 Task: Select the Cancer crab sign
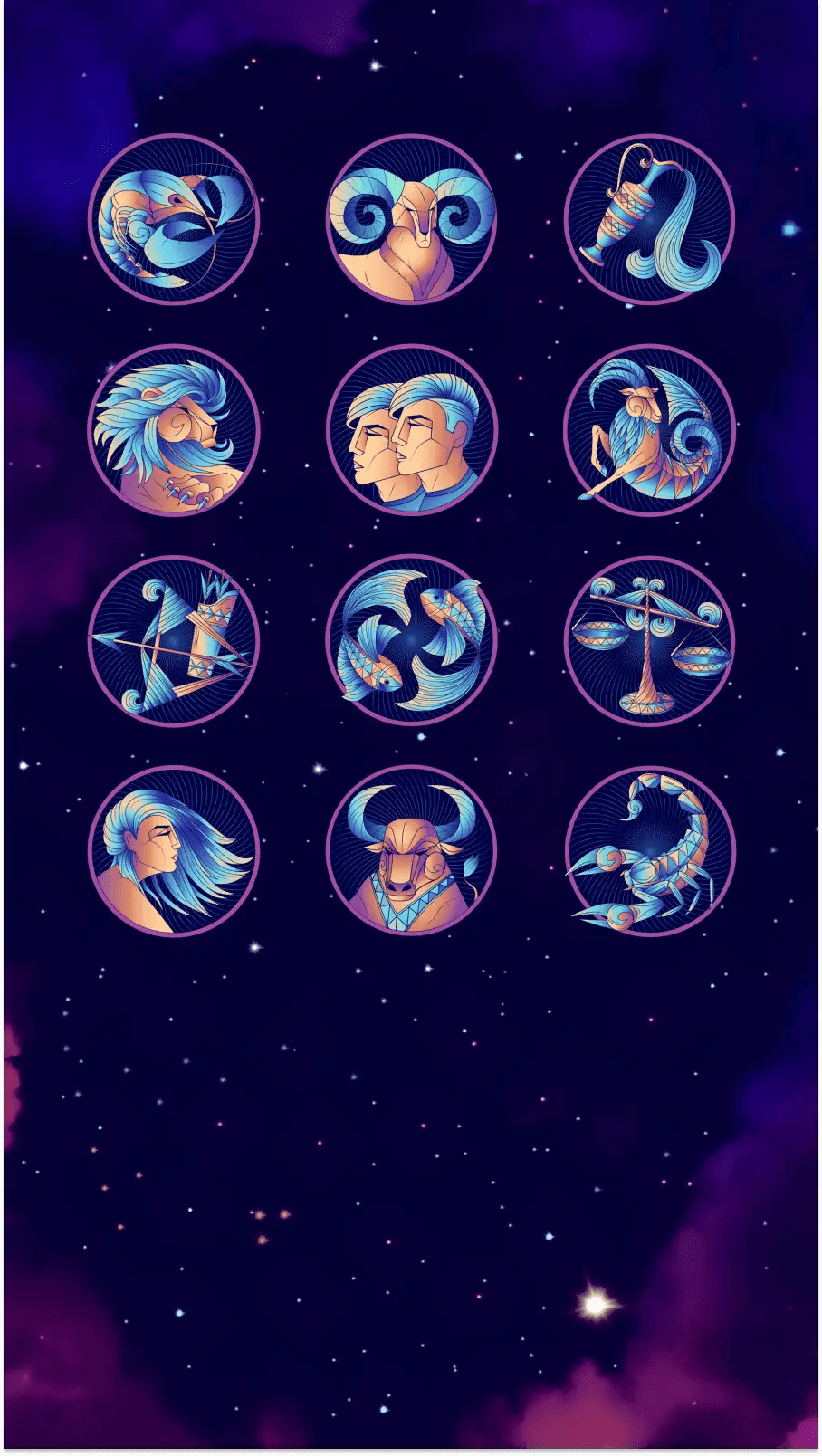point(174,220)
